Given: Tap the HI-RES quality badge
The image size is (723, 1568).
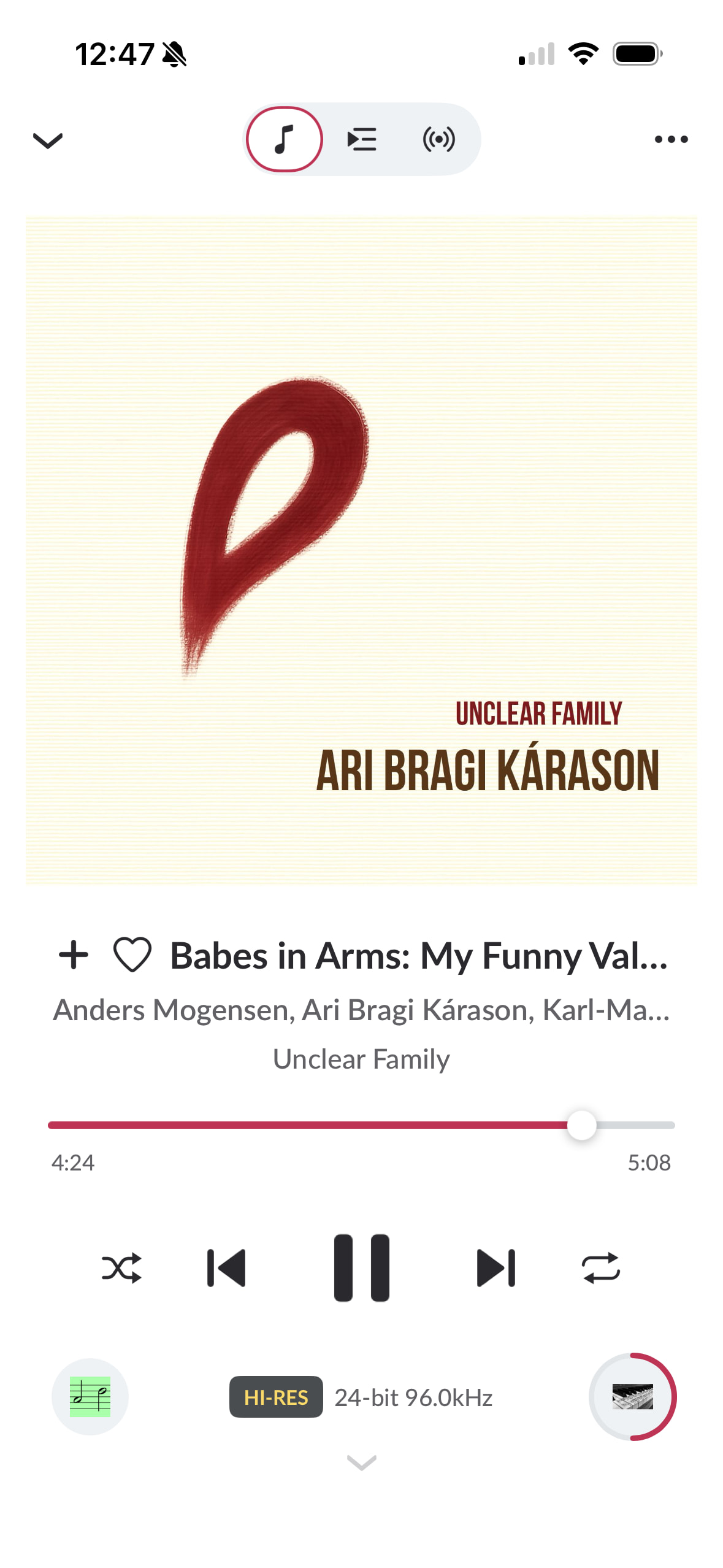Looking at the screenshot, I should tap(276, 1397).
